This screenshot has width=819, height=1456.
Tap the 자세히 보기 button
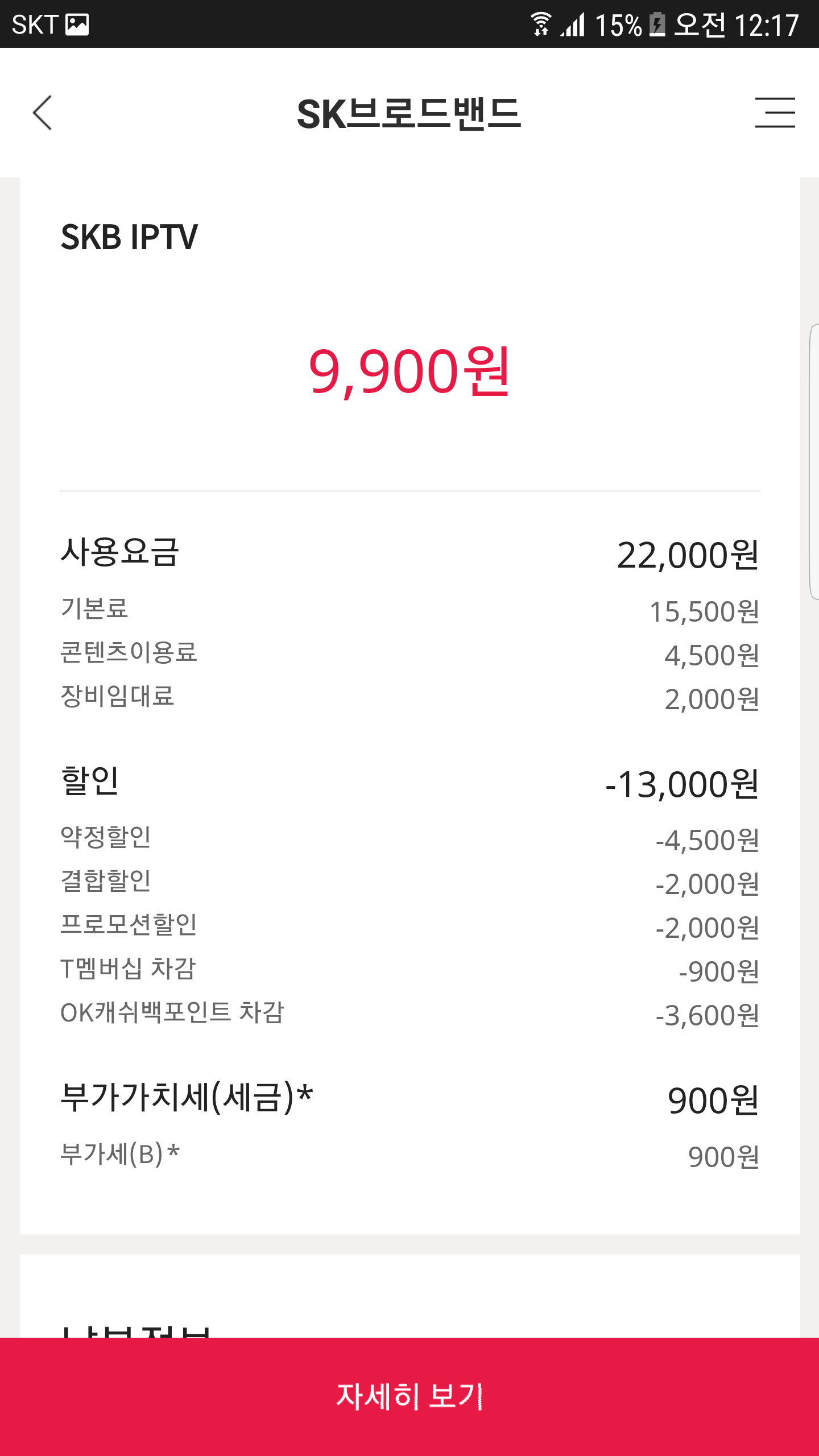click(409, 1396)
